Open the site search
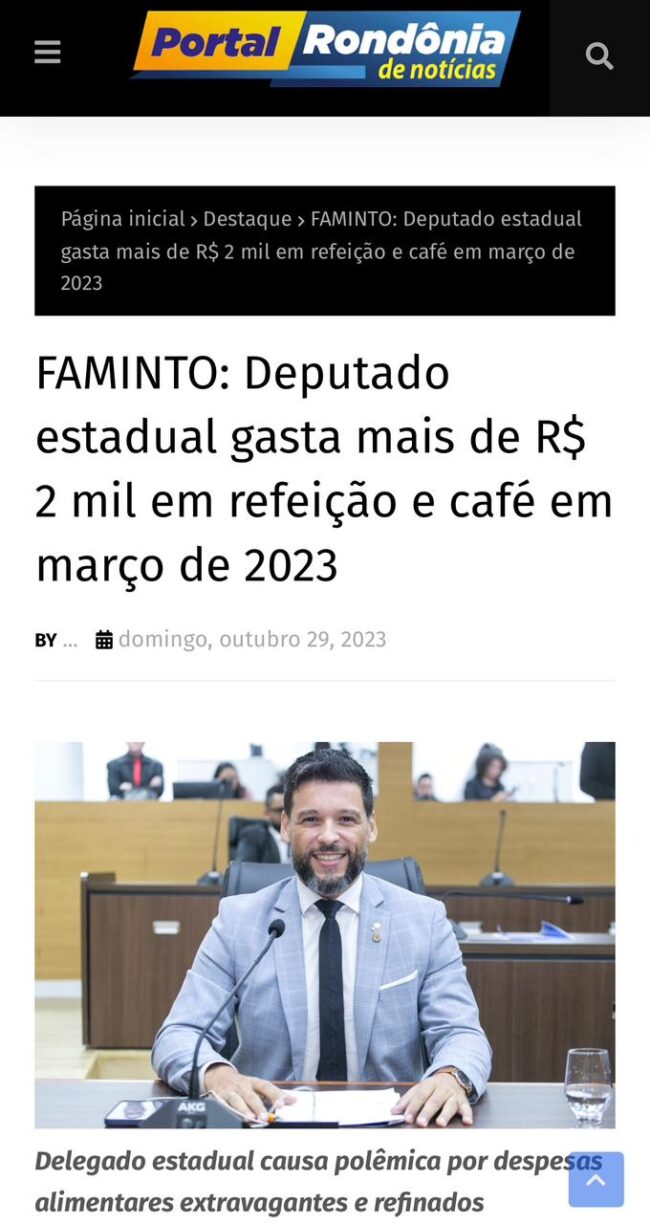This screenshot has width=650, height=1224. click(x=599, y=56)
